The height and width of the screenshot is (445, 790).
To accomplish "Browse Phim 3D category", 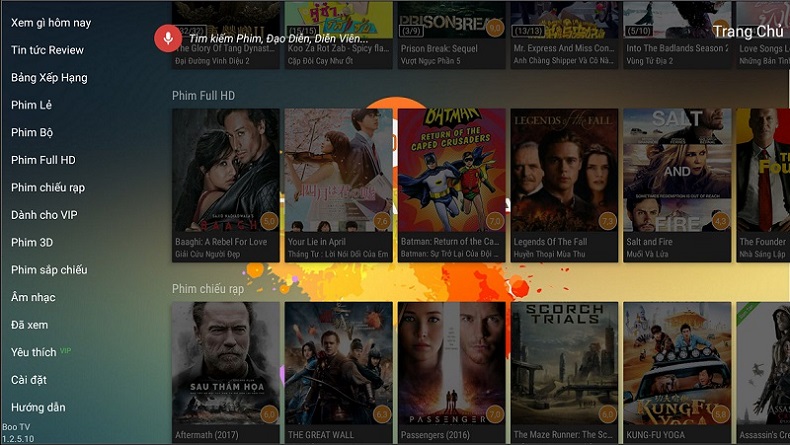I will point(32,242).
